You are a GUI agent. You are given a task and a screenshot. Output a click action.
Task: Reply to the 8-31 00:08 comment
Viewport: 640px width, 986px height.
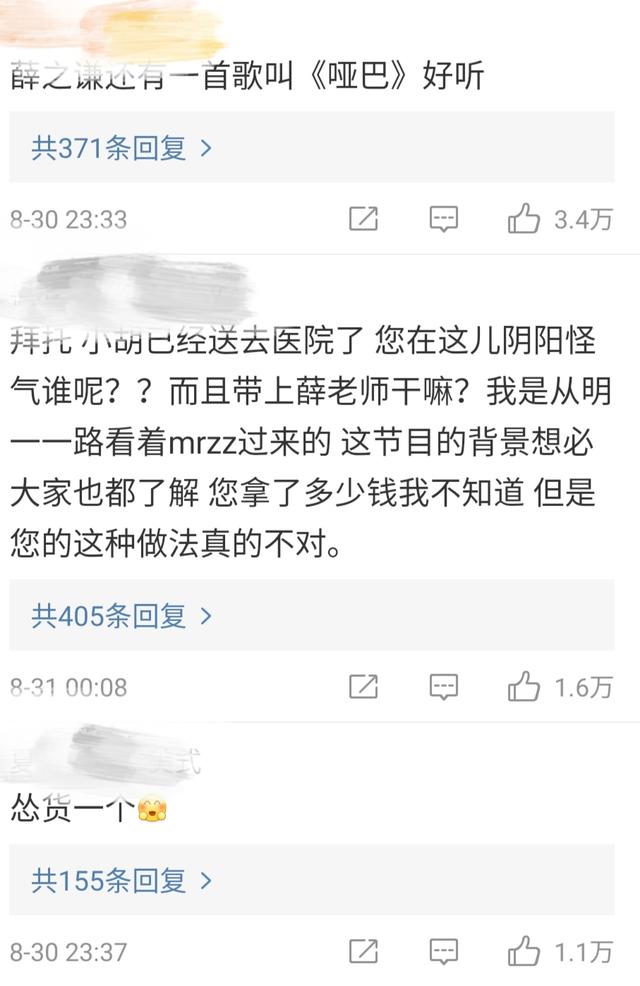tap(444, 687)
